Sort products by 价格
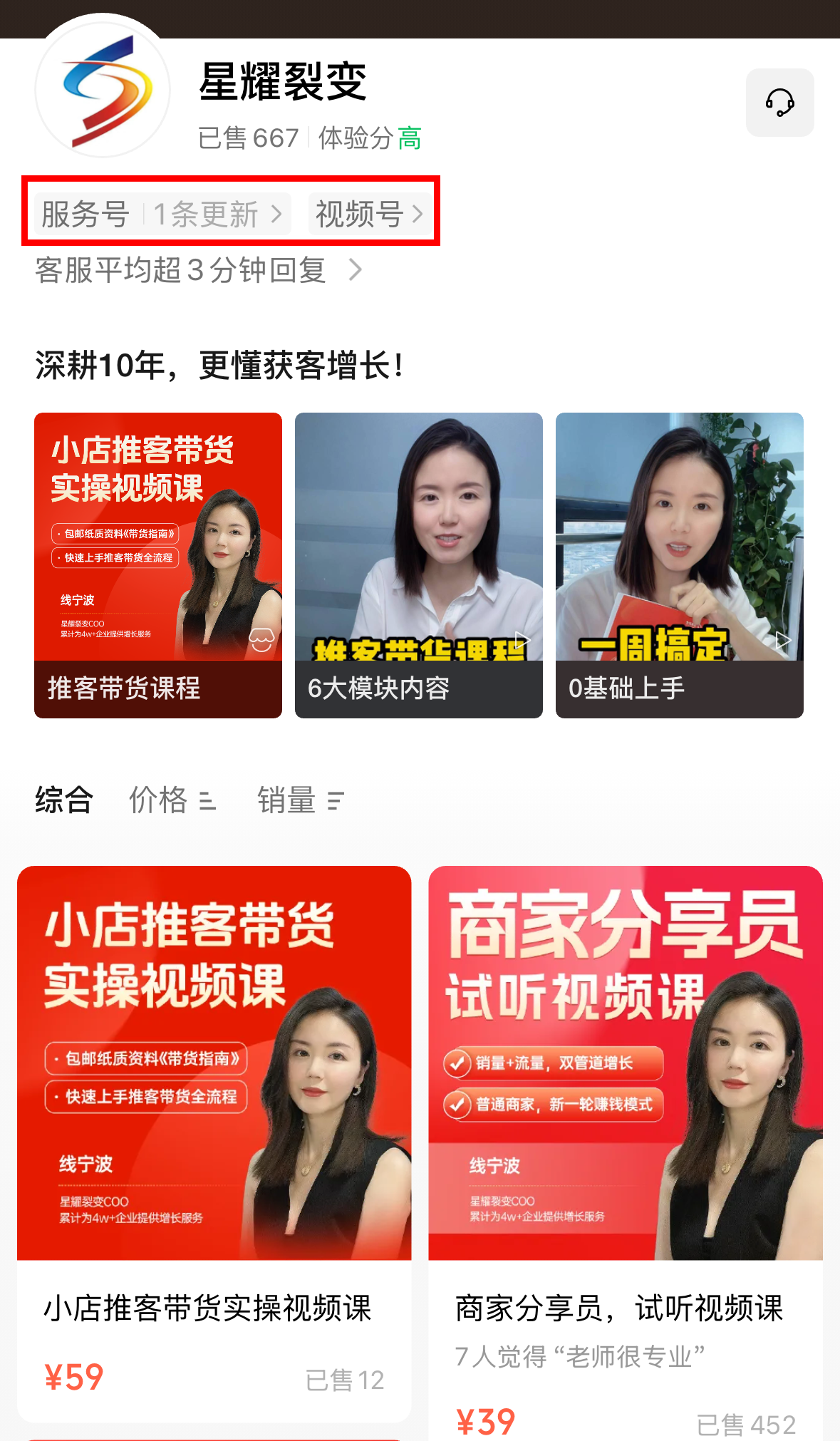 point(172,800)
